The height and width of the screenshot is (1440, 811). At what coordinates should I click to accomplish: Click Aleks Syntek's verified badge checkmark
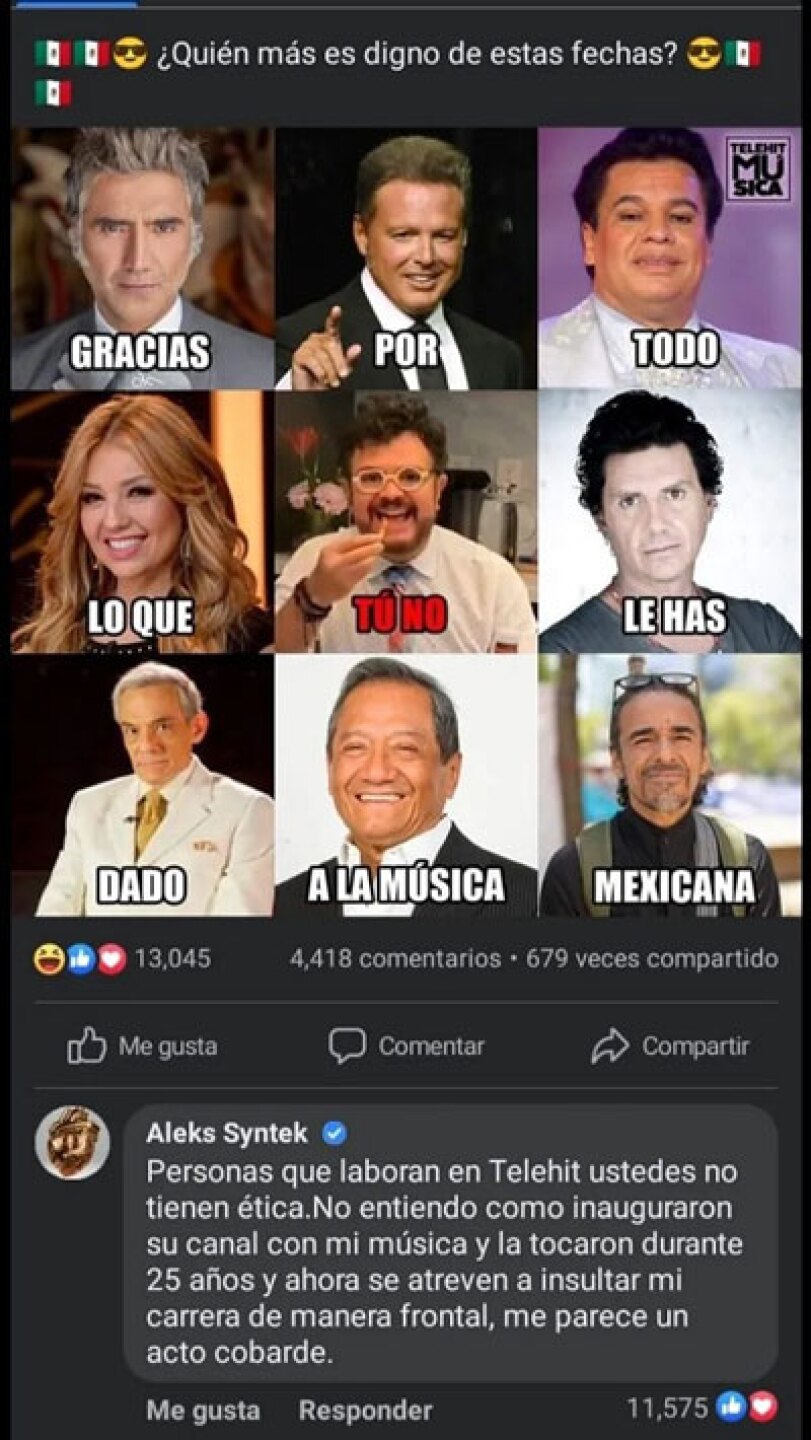tap(333, 1132)
